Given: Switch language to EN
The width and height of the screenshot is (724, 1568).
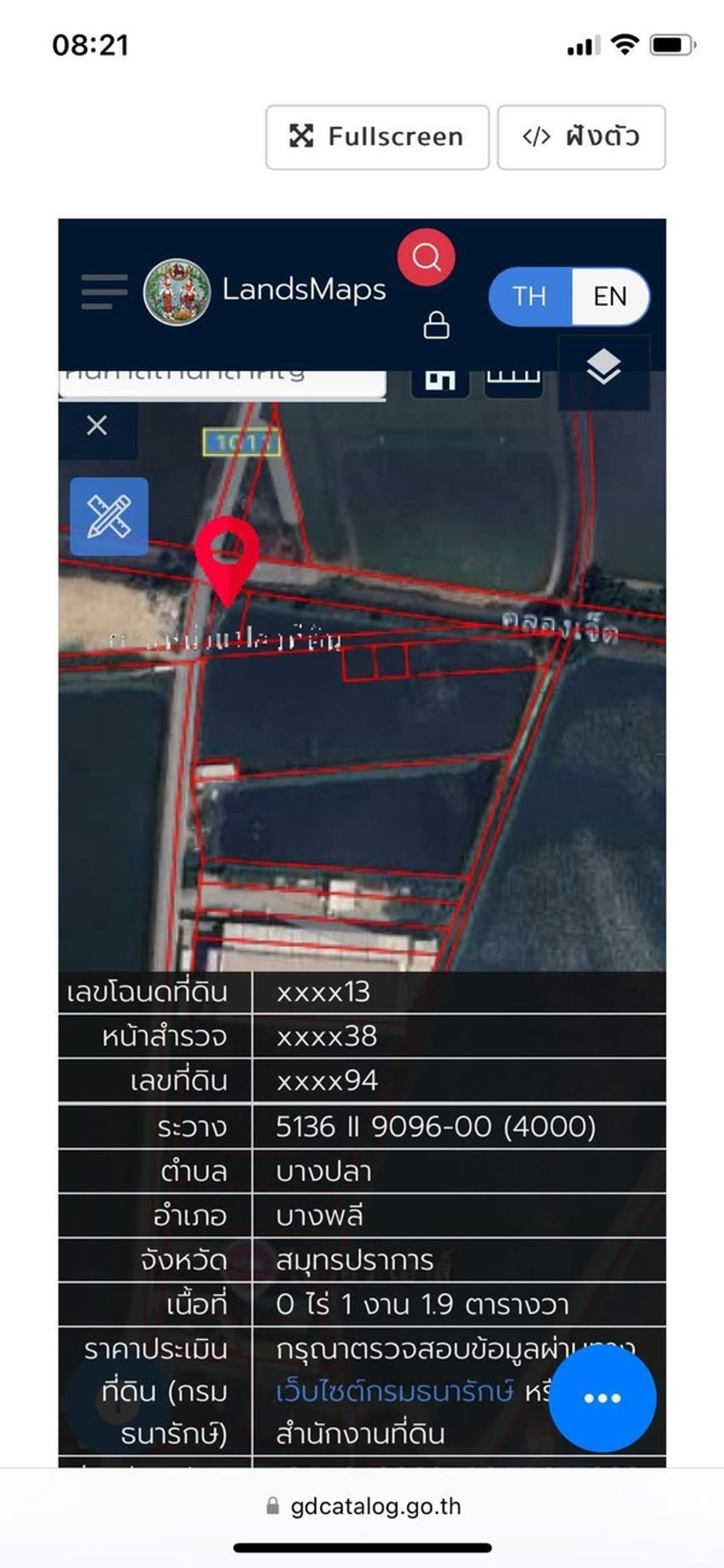Looking at the screenshot, I should pyautogui.click(x=609, y=296).
